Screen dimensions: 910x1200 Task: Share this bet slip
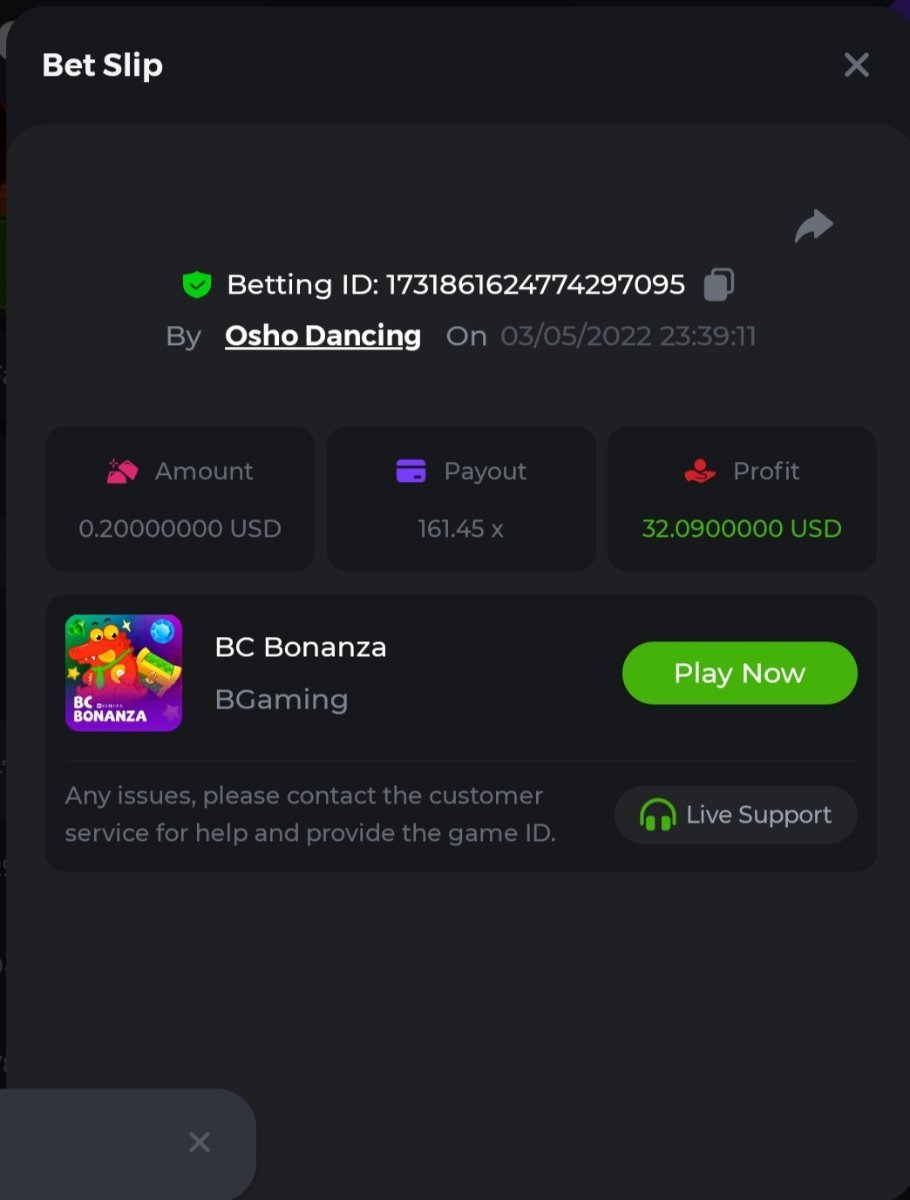coord(813,226)
